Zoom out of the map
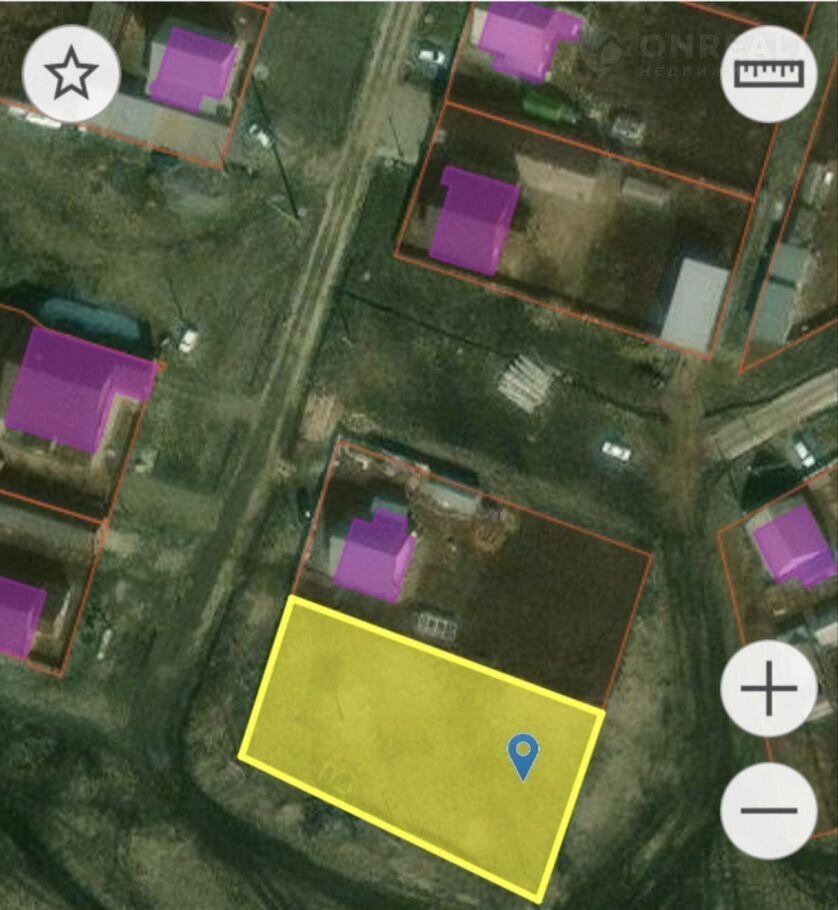 click(768, 809)
